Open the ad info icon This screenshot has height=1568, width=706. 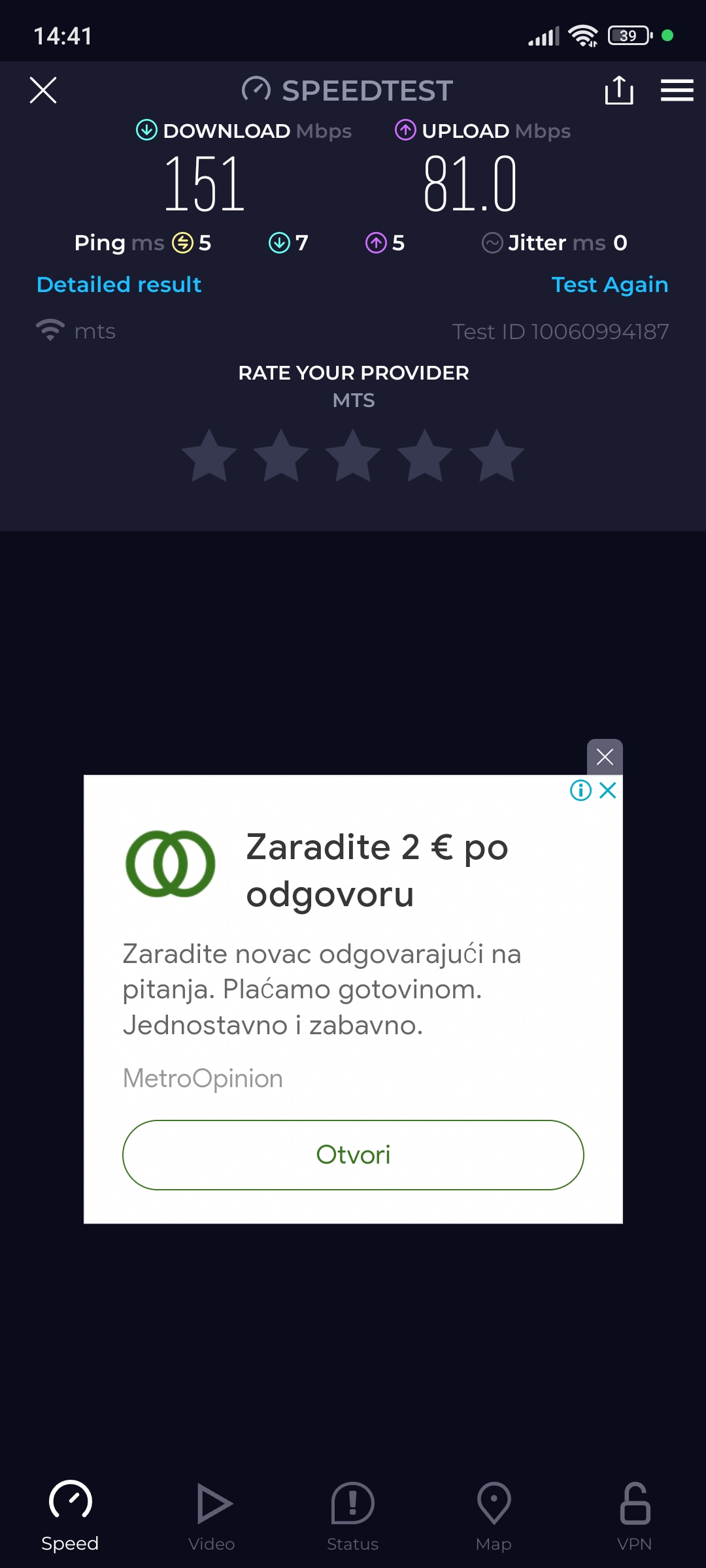580,791
